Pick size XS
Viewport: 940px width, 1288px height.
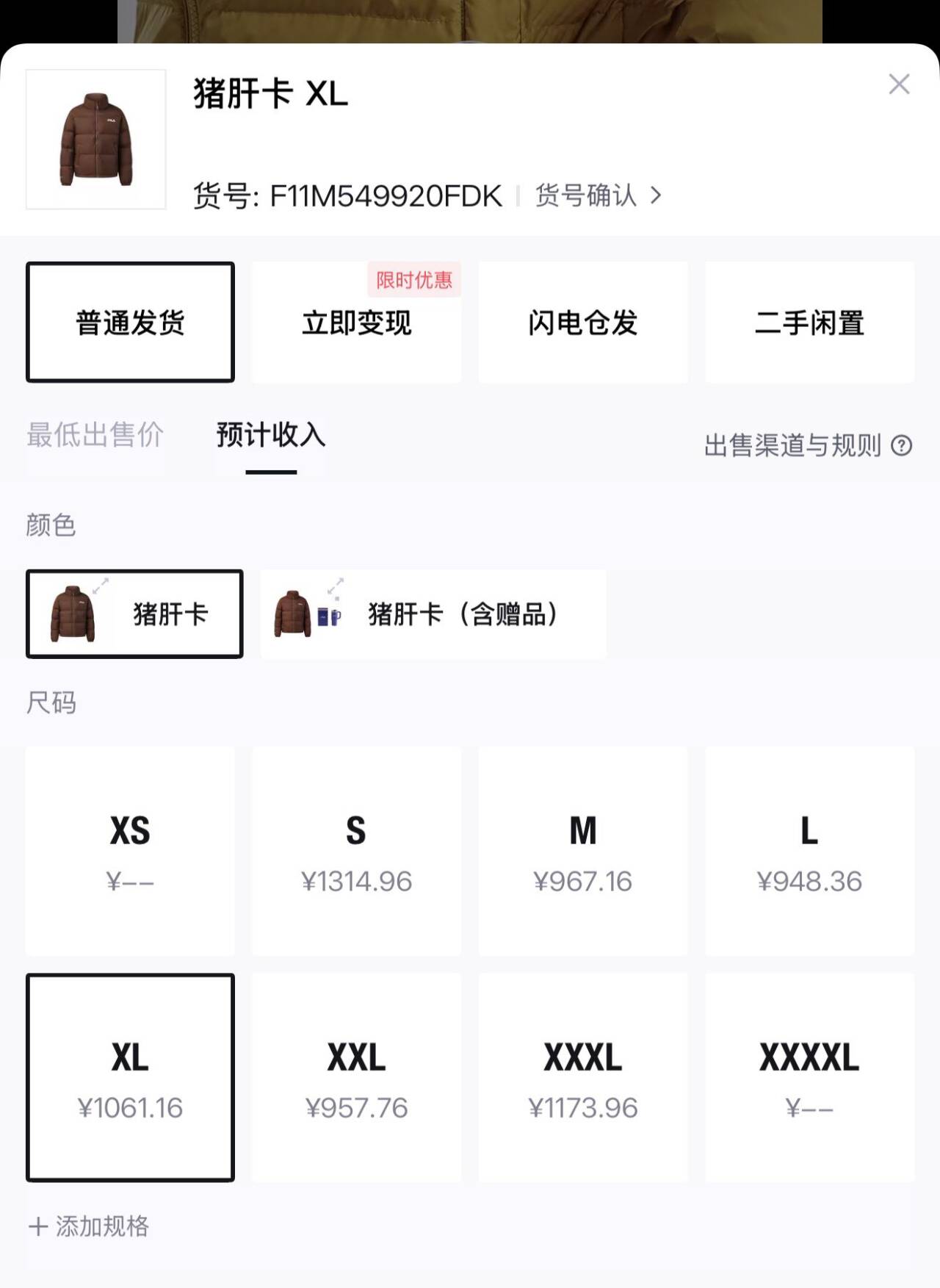[130, 851]
